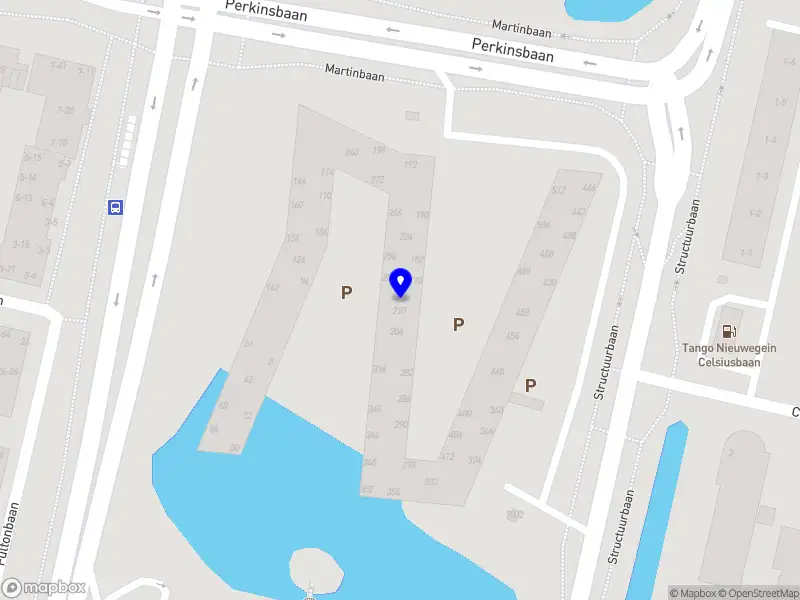Select the bus stop icon
800x600 pixels.
tap(115, 208)
